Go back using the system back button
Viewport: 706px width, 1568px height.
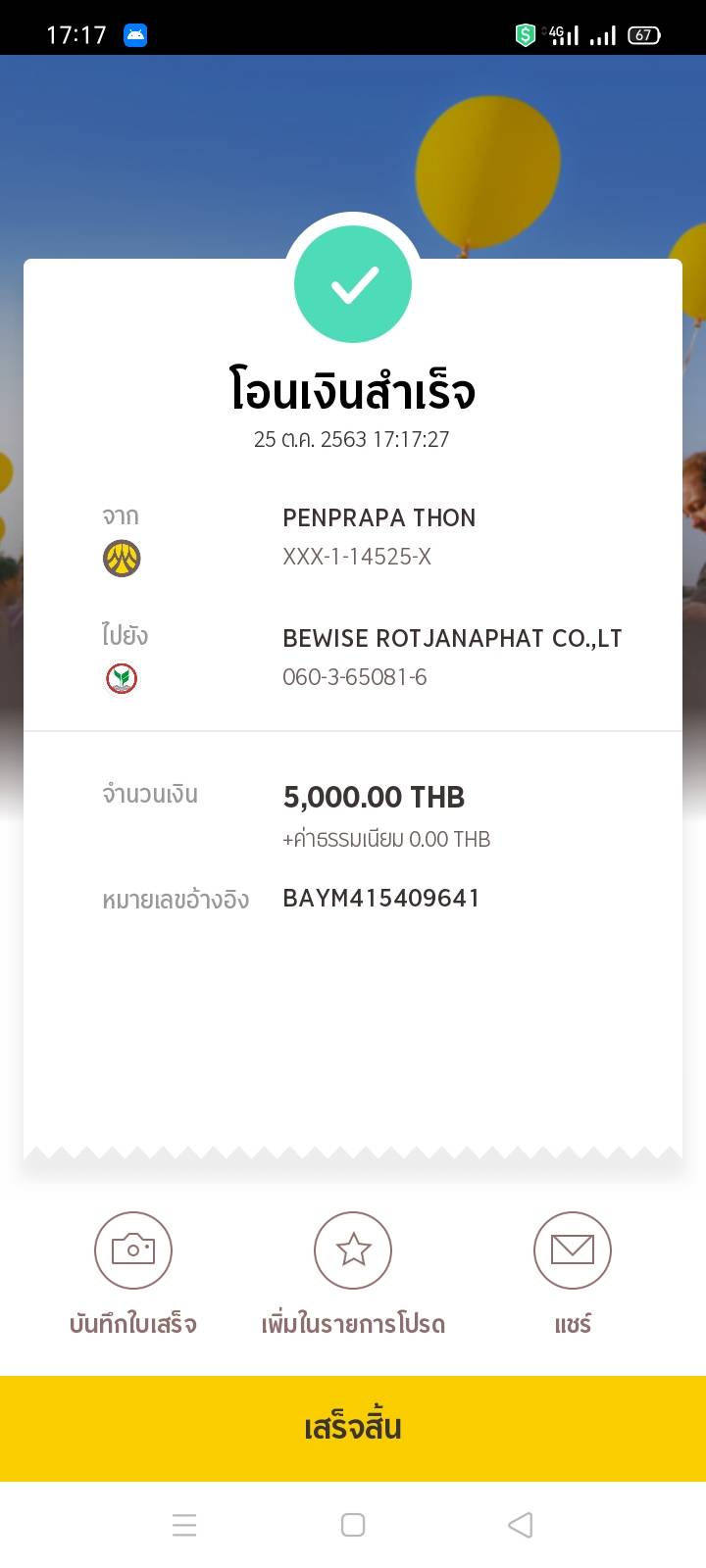pos(521,1525)
